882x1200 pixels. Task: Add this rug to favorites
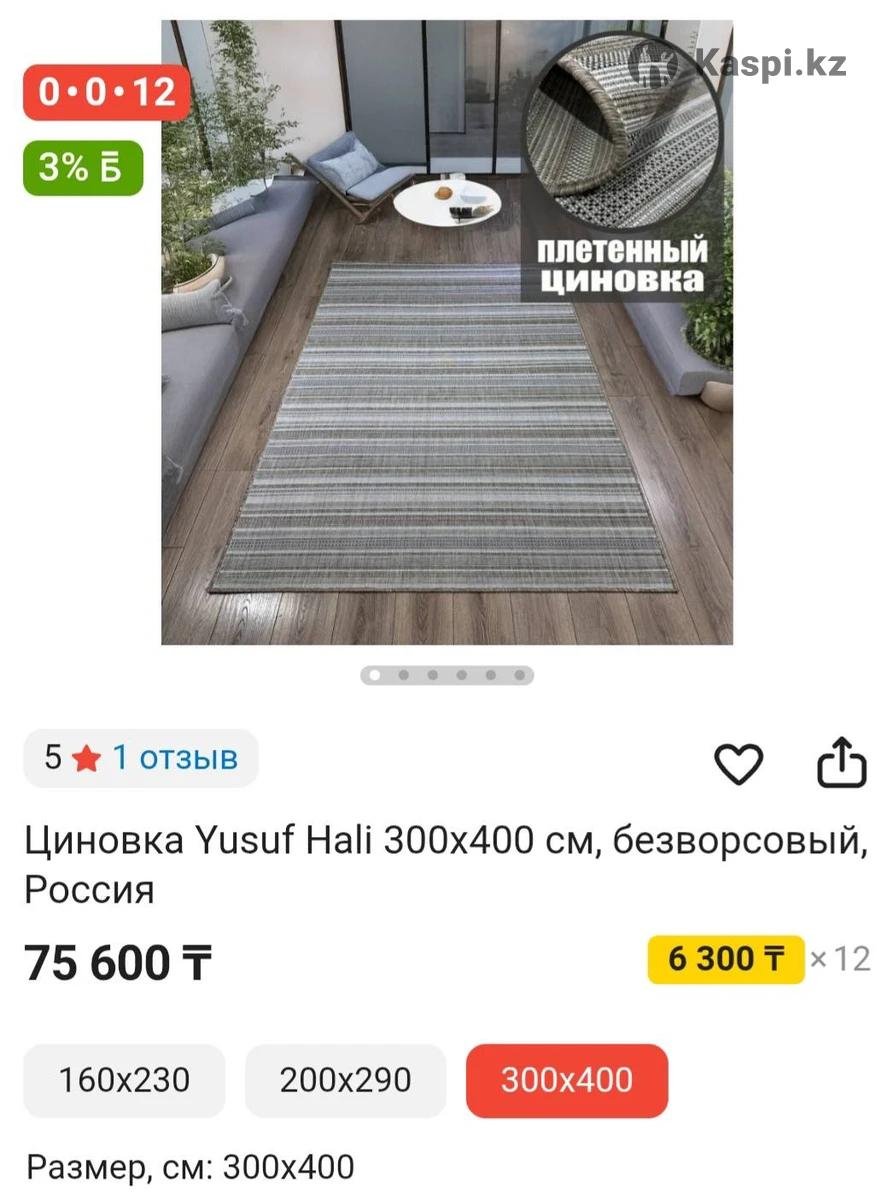pyautogui.click(x=738, y=765)
